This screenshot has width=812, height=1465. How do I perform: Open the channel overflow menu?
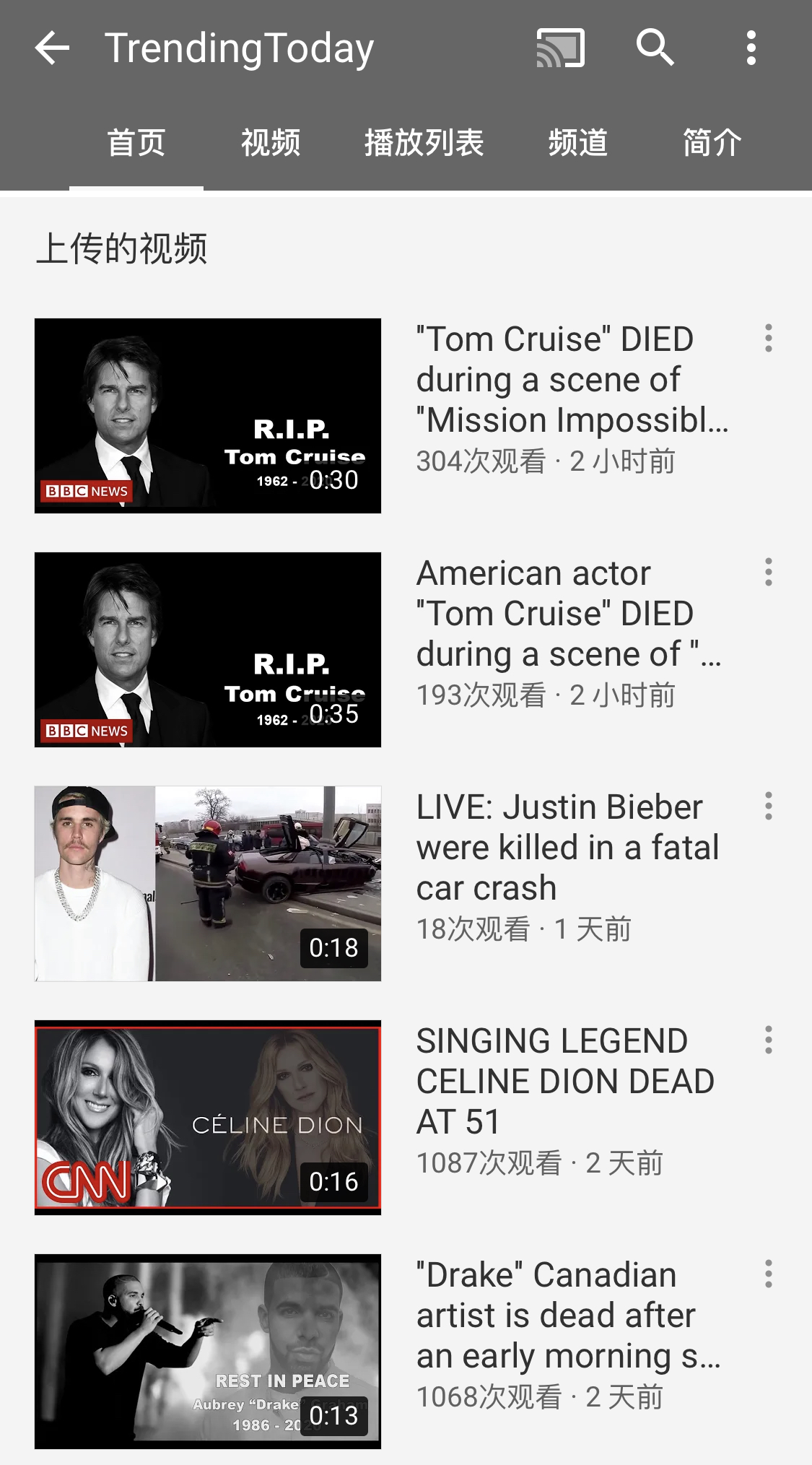(751, 48)
